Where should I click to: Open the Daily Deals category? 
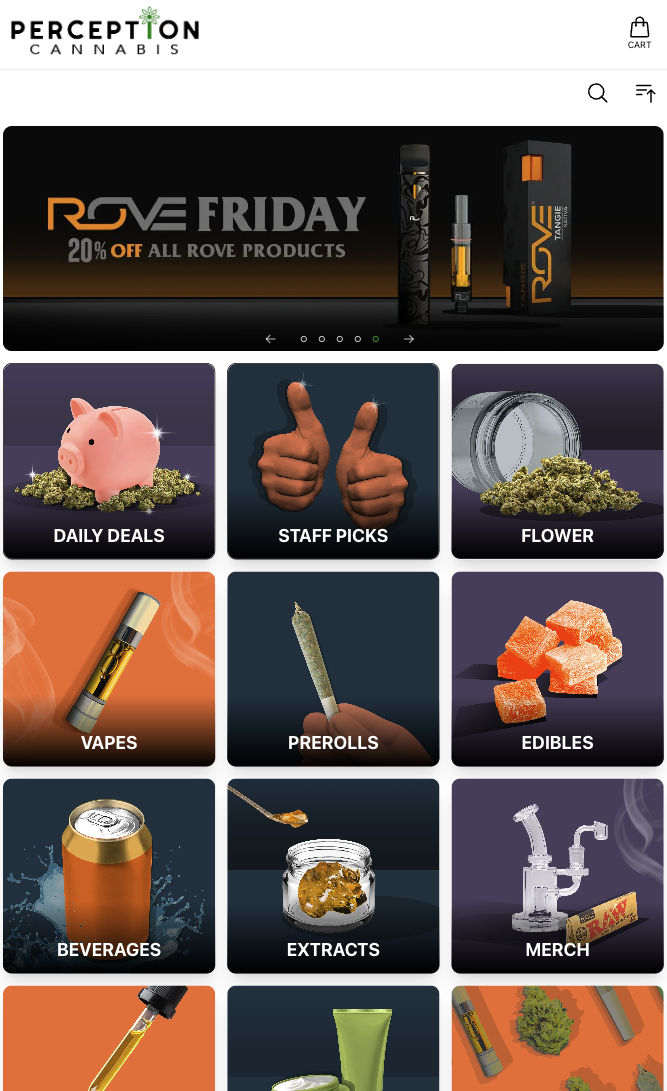pyautogui.click(x=109, y=461)
